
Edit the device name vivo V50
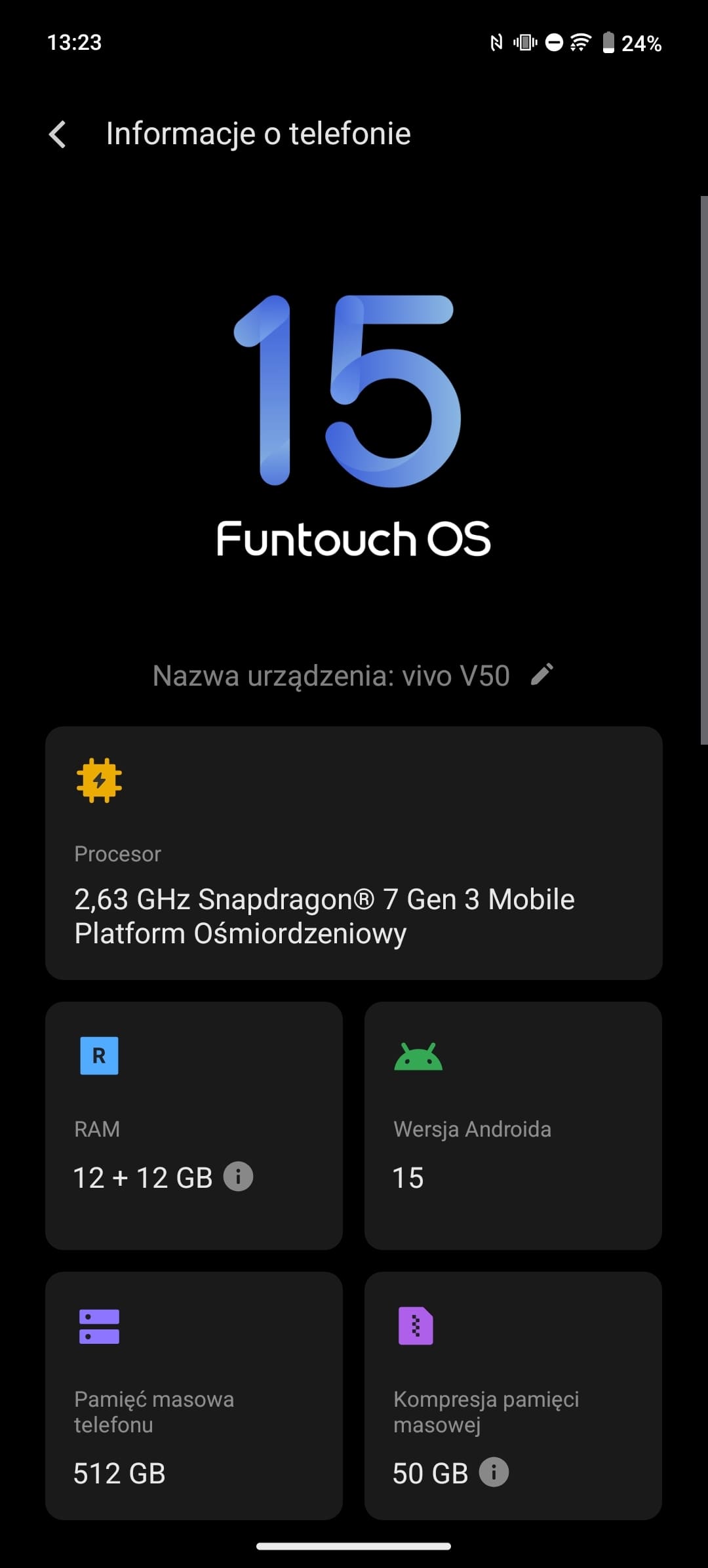coord(542,675)
